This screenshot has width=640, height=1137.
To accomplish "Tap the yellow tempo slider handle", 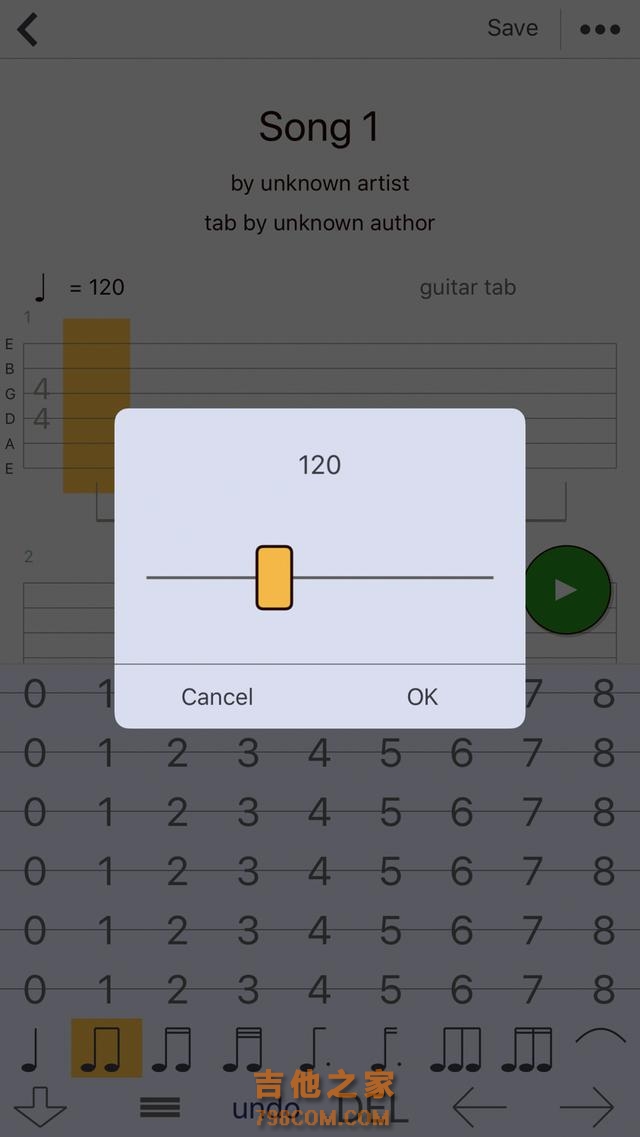I will coord(274,577).
